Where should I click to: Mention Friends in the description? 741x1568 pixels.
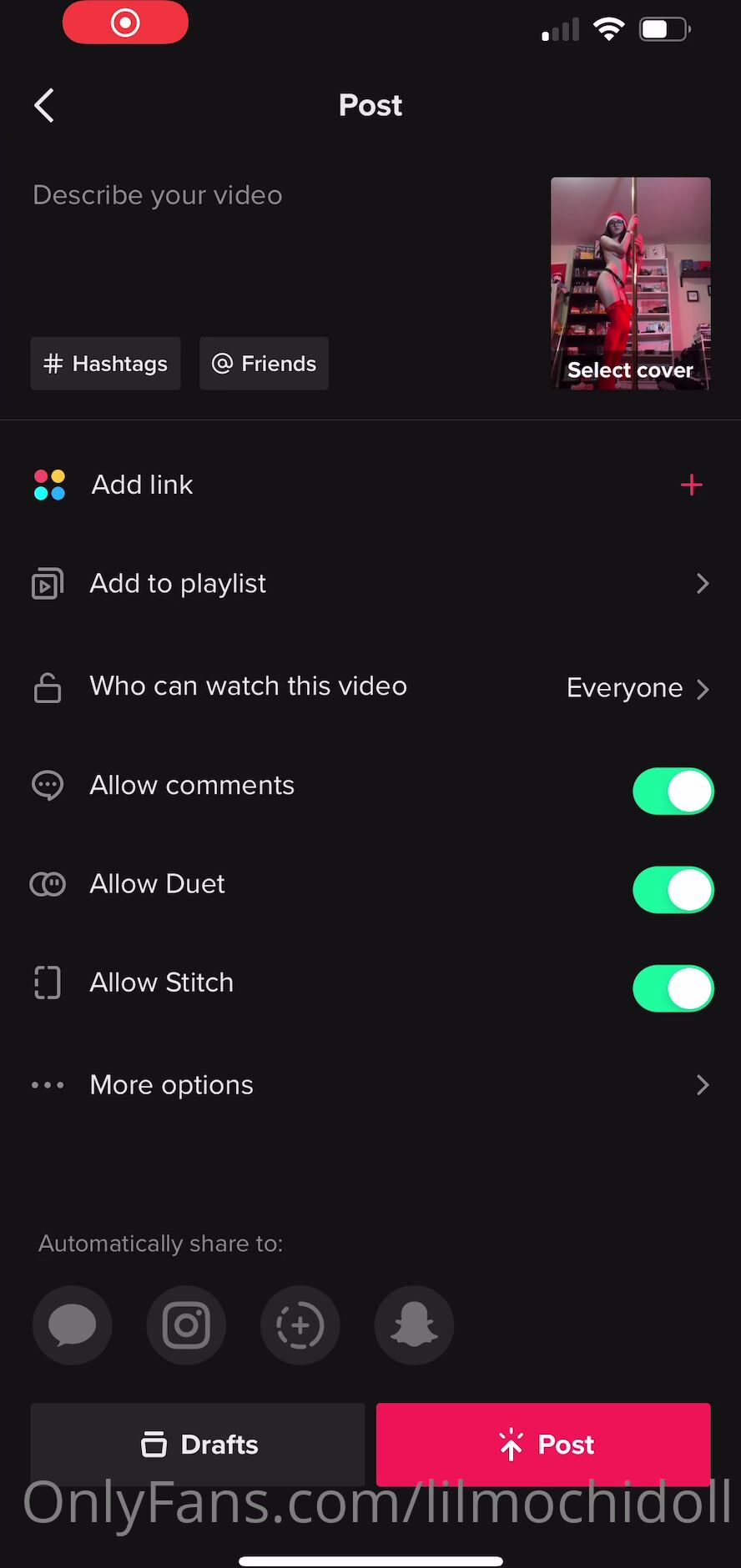click(x=264, y=364)
